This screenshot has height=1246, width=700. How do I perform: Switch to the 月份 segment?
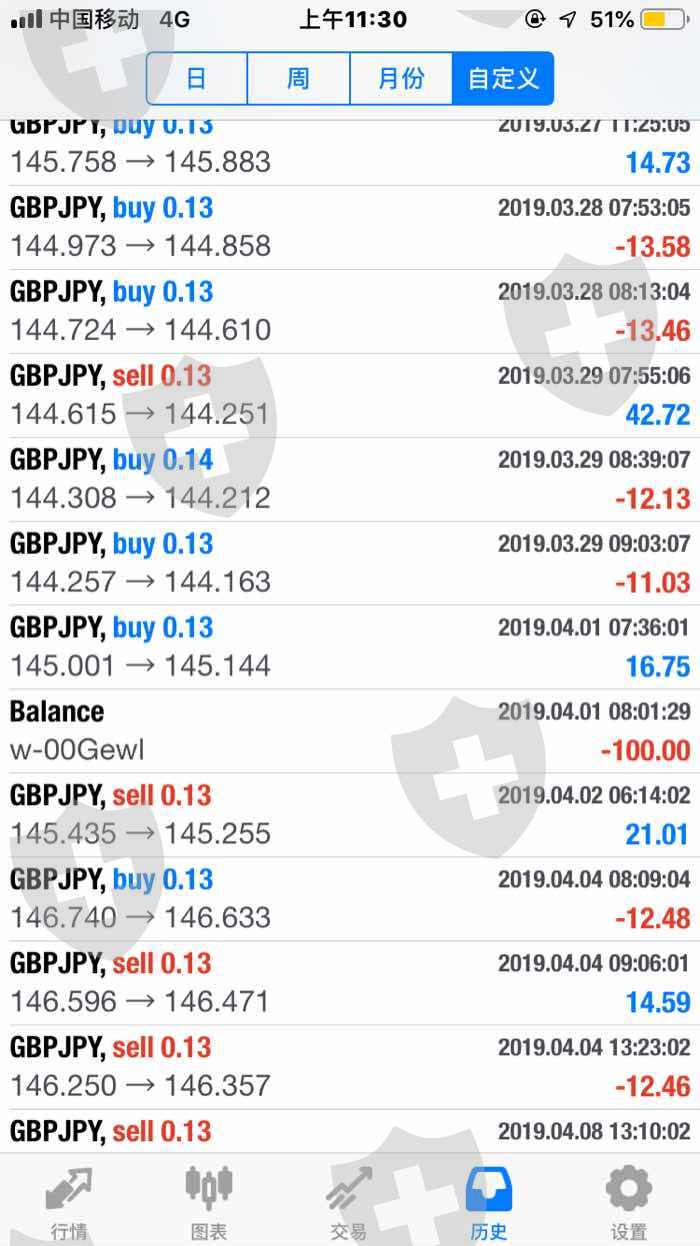pyautogui.click(x=401, y=78)
